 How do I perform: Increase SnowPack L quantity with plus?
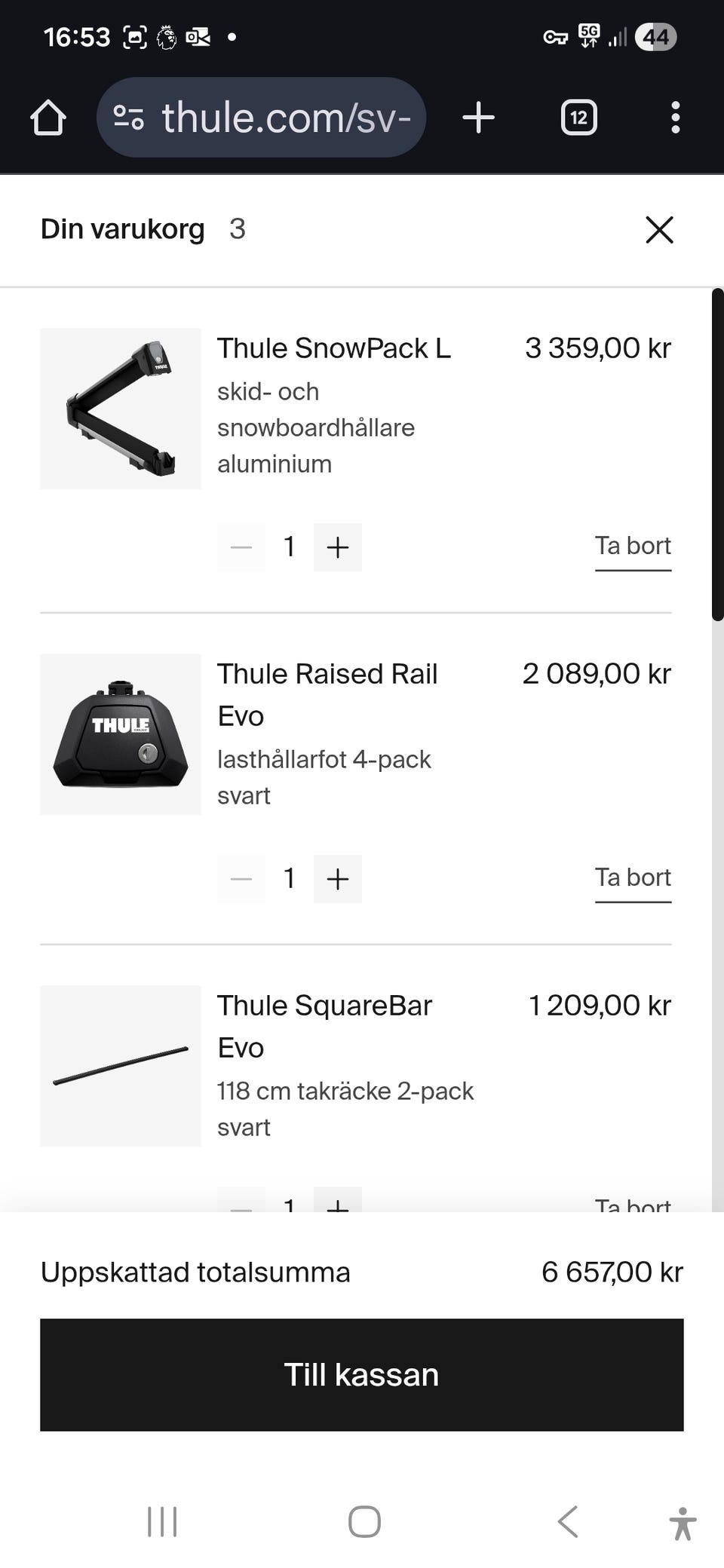pos(337,547)
